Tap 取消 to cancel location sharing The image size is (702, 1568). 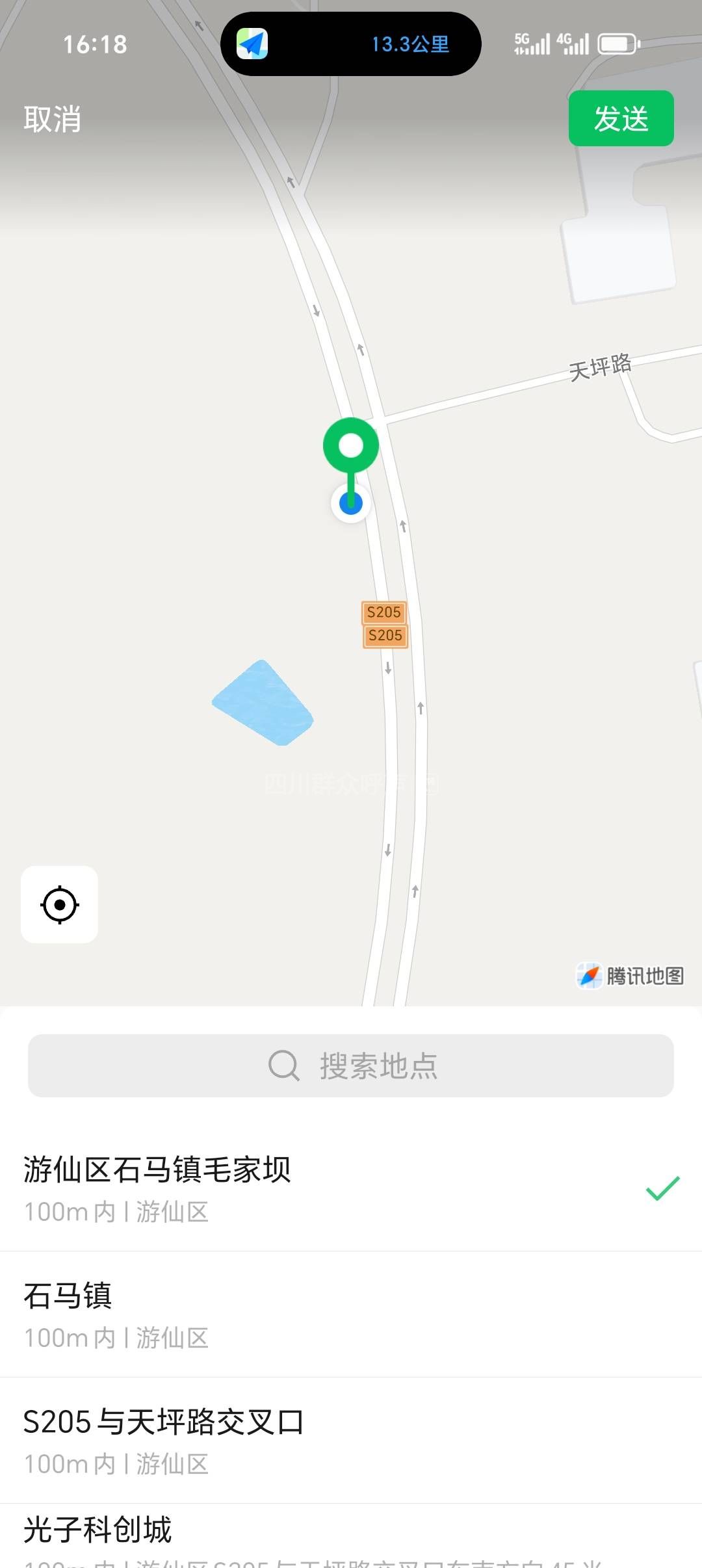coord(52,119)
